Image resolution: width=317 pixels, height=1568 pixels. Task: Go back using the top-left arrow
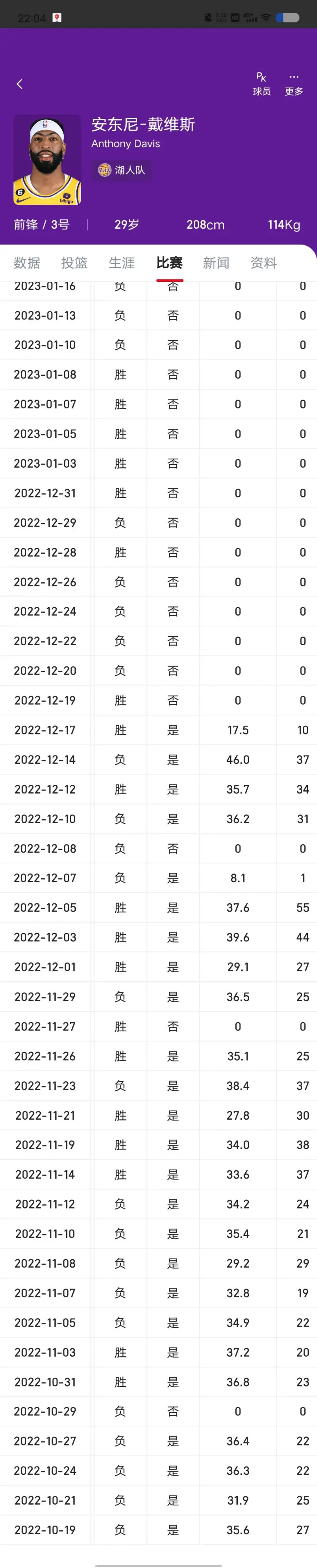click(19, 84)
